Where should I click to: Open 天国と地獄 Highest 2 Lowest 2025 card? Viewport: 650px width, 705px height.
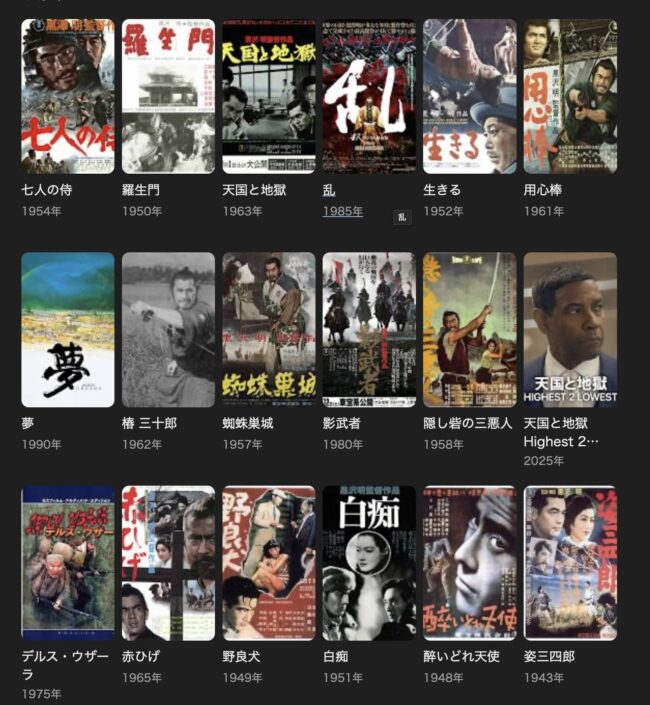[x=570, y=329]
